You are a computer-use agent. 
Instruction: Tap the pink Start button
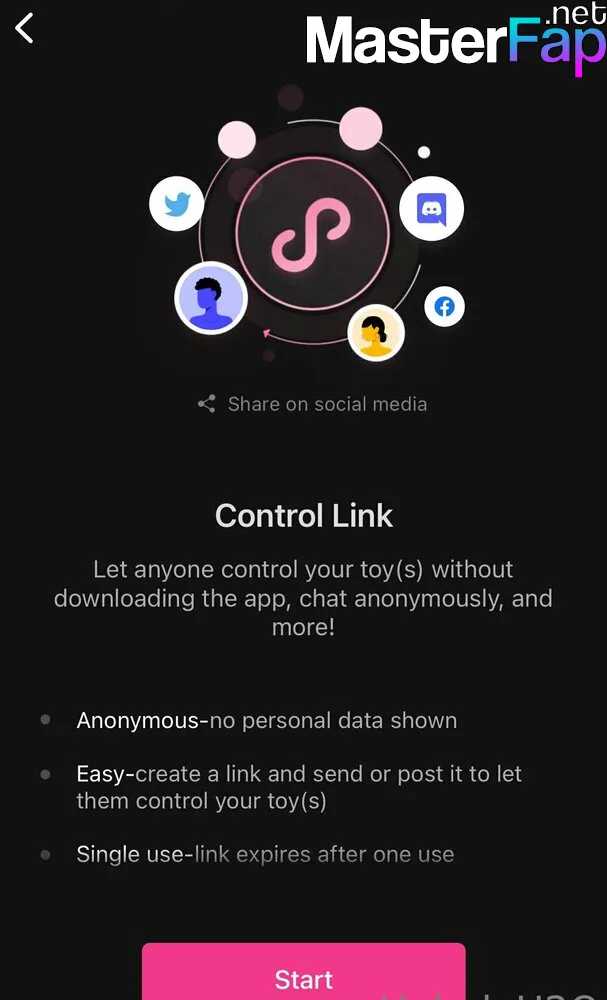pyautogui.click(x=304, y=971)
